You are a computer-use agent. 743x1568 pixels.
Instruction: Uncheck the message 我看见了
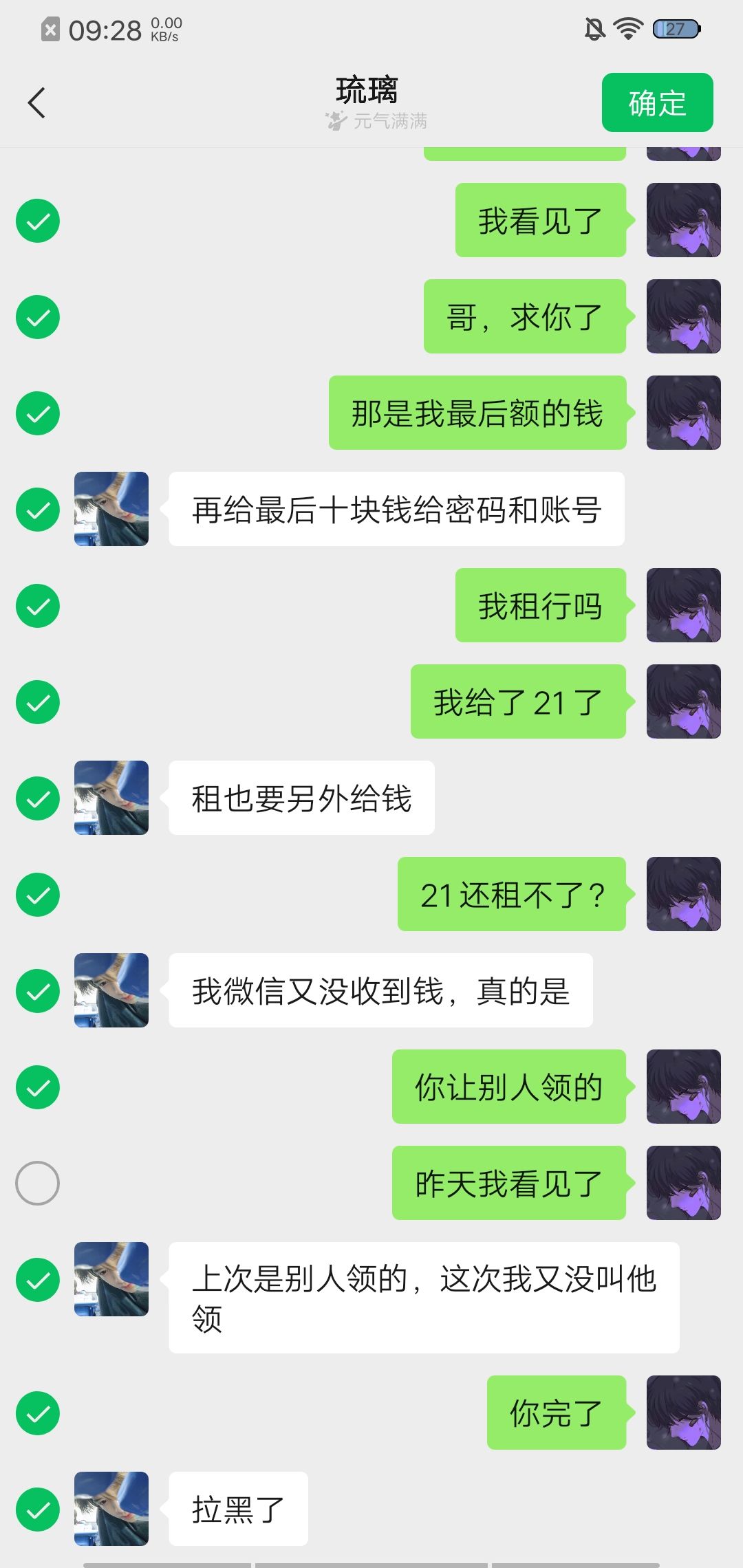click(x=38, y=221)
